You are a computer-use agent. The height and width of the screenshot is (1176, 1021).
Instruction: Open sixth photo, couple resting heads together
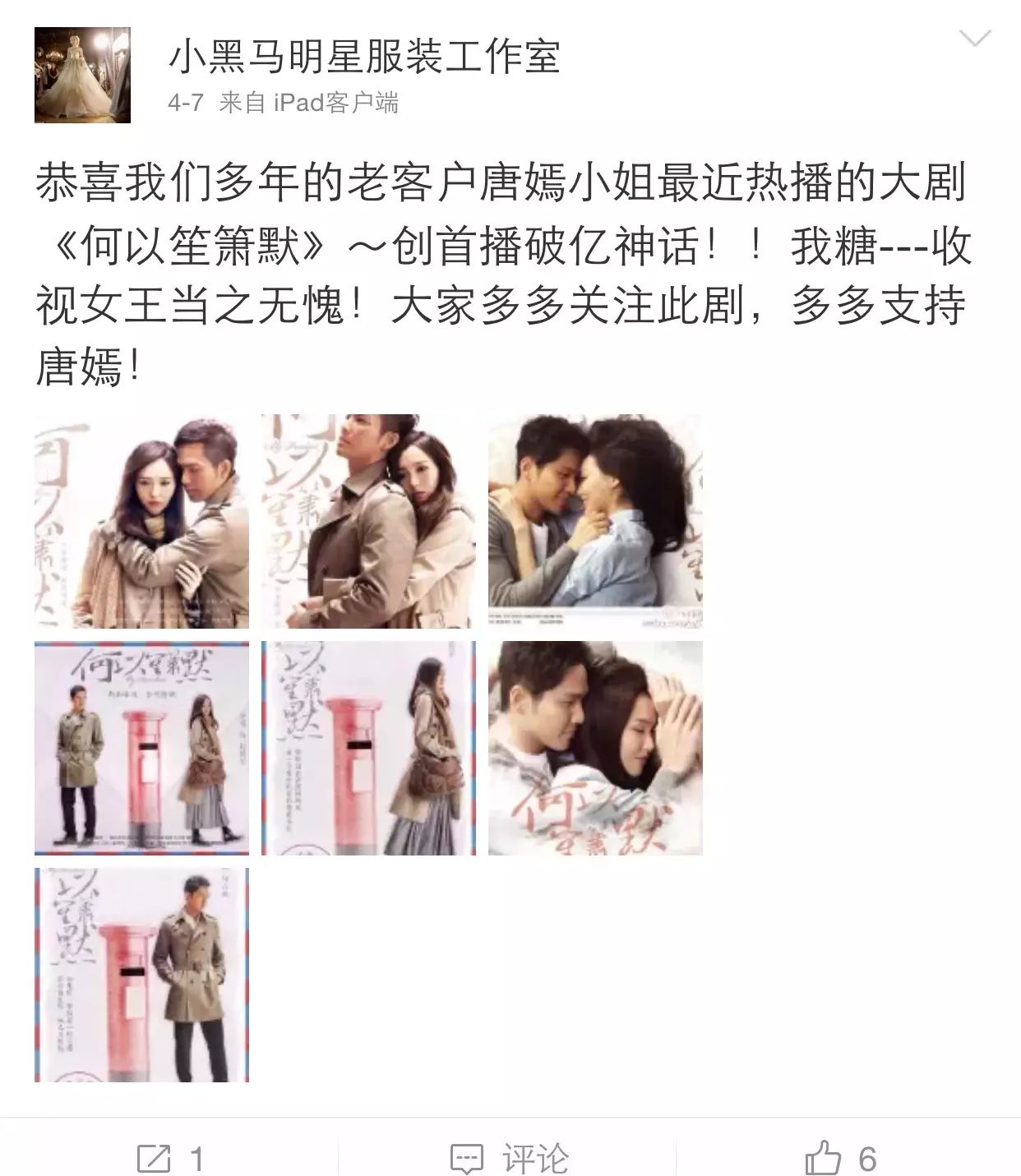[595, 748]
